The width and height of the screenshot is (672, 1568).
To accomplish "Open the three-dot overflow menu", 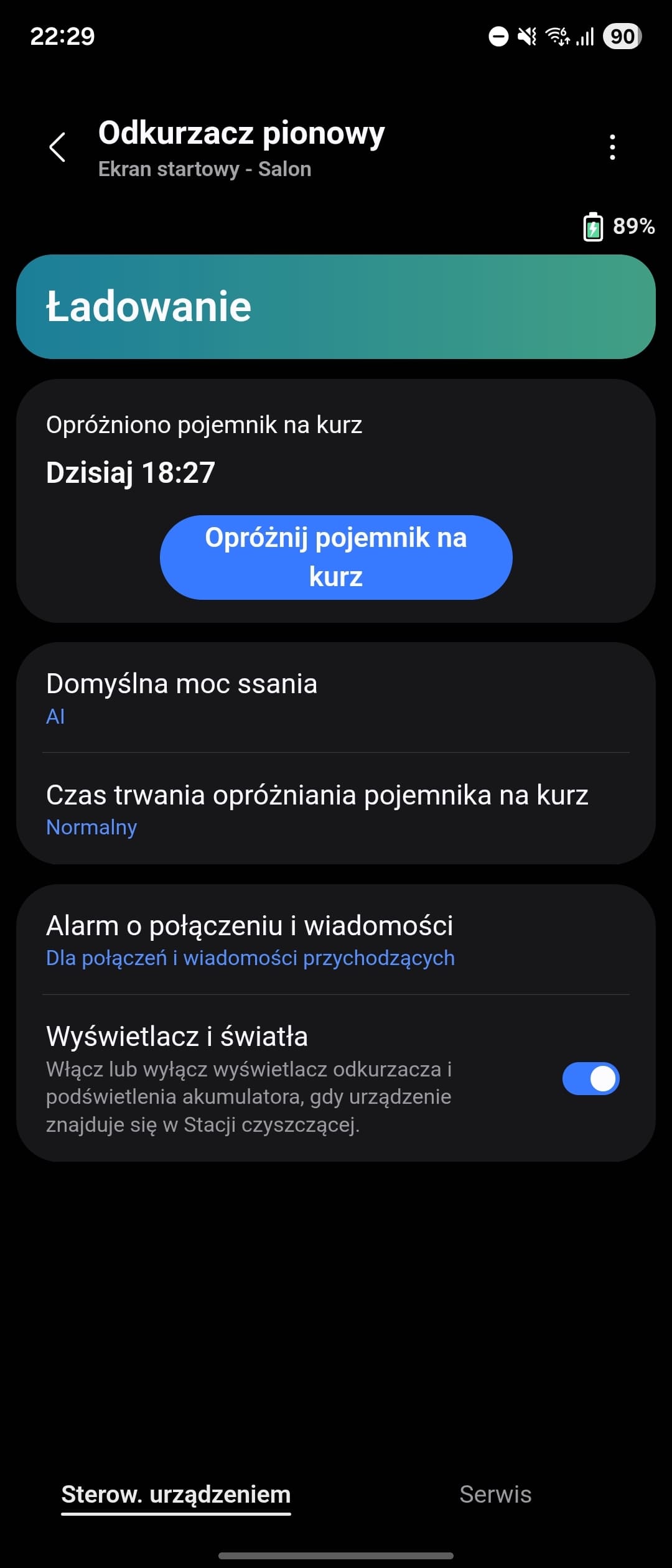I will pos(612,147).
